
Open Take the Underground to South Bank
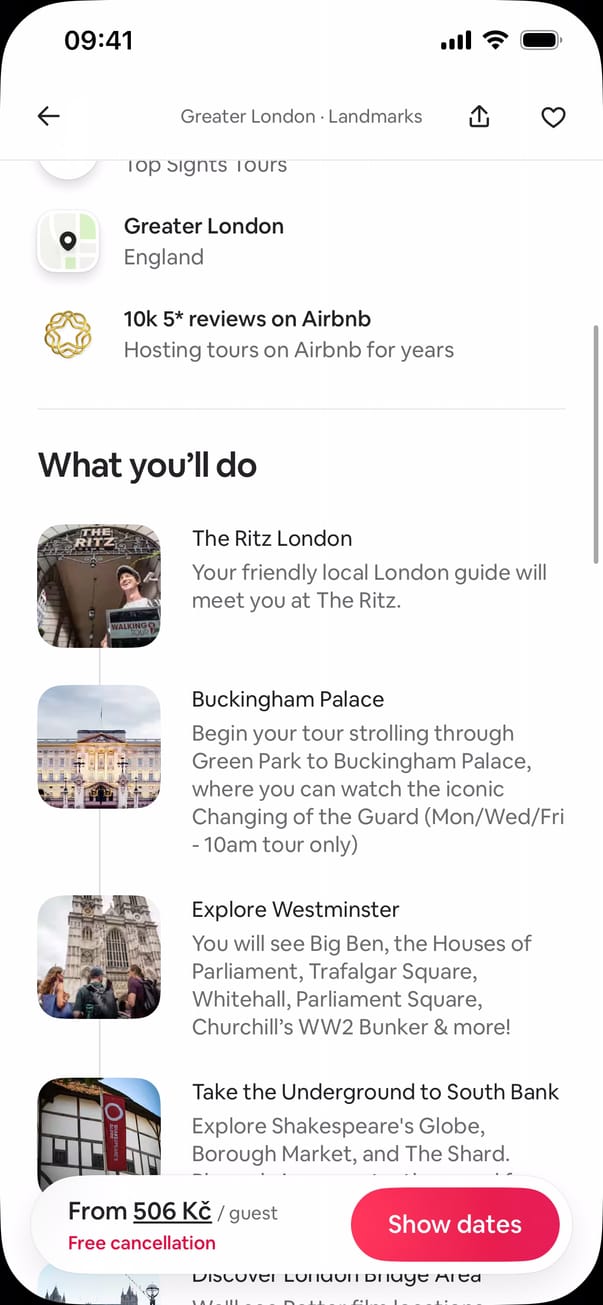pyautogui.click(x=375, y=1092)
